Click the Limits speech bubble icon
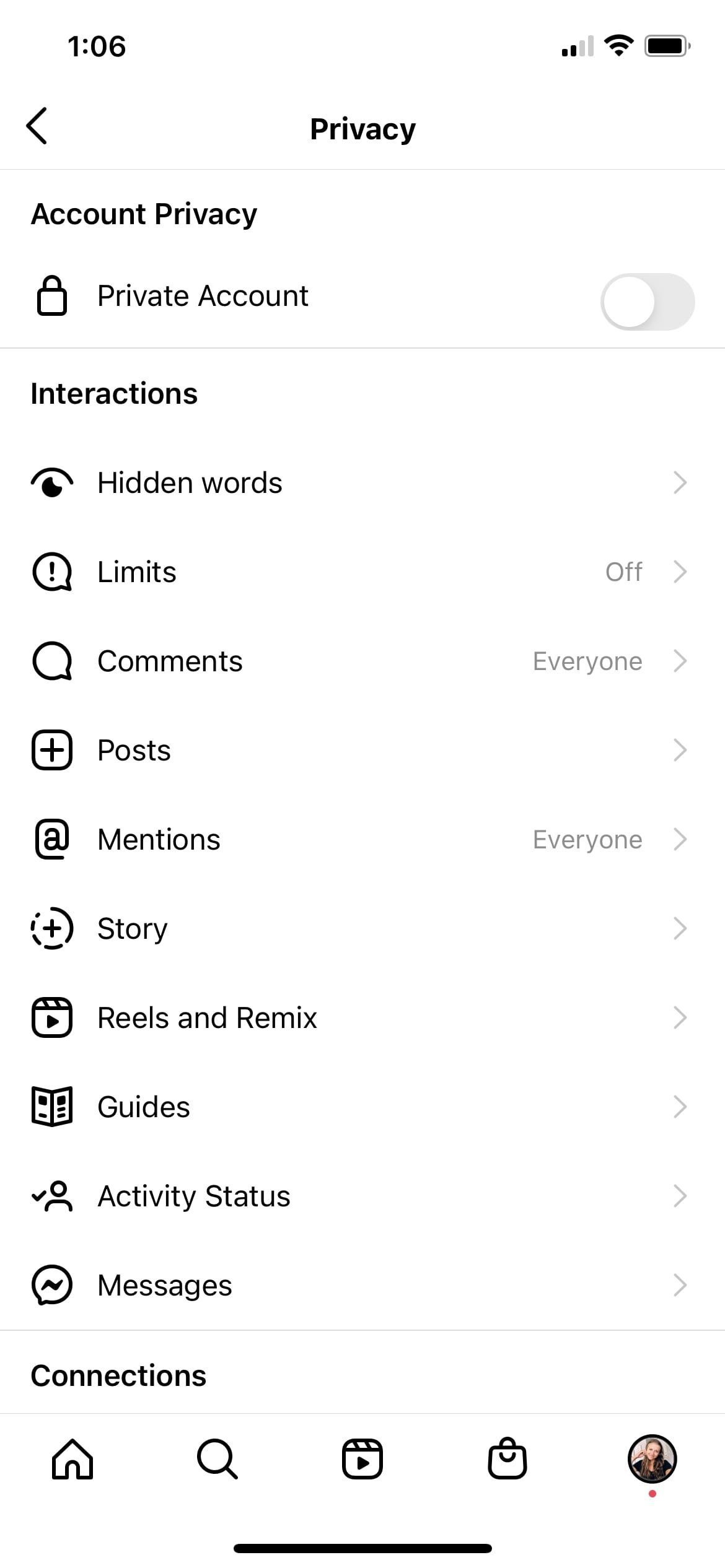This screenshot has width=725, height=1568. [52, 572]
